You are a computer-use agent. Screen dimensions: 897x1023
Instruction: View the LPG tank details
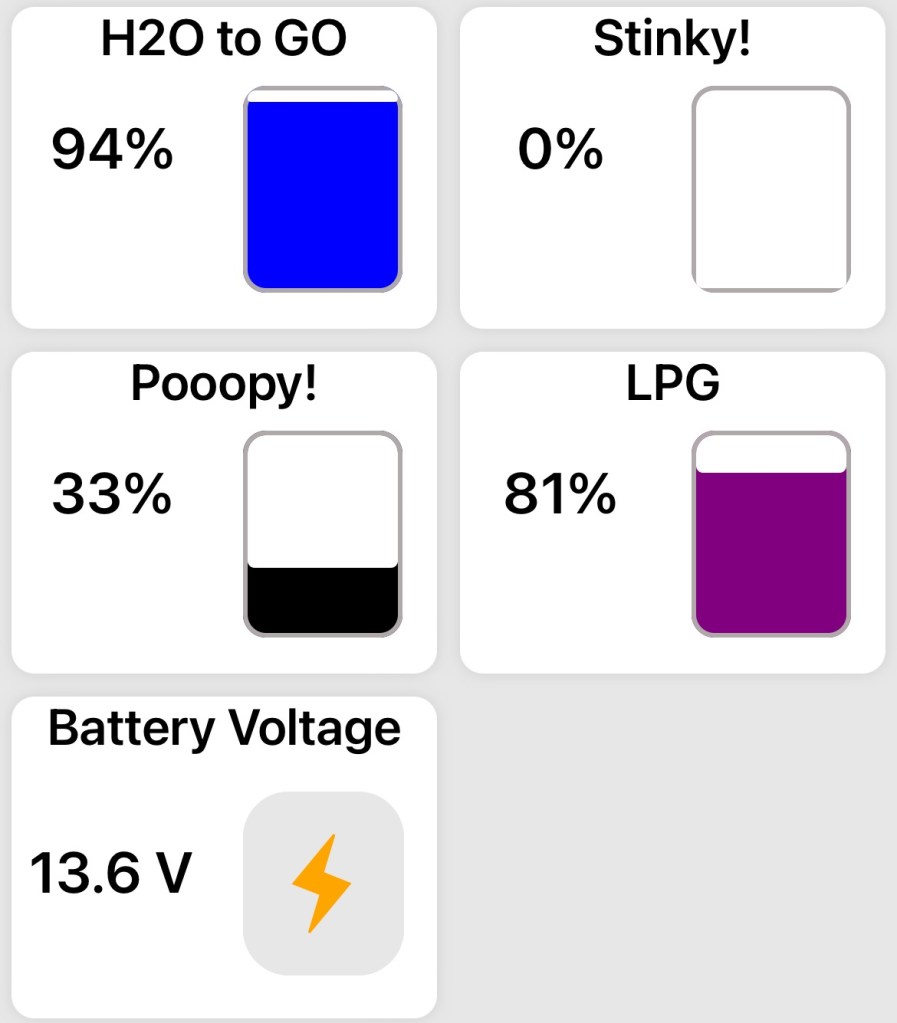click(672, 512)
